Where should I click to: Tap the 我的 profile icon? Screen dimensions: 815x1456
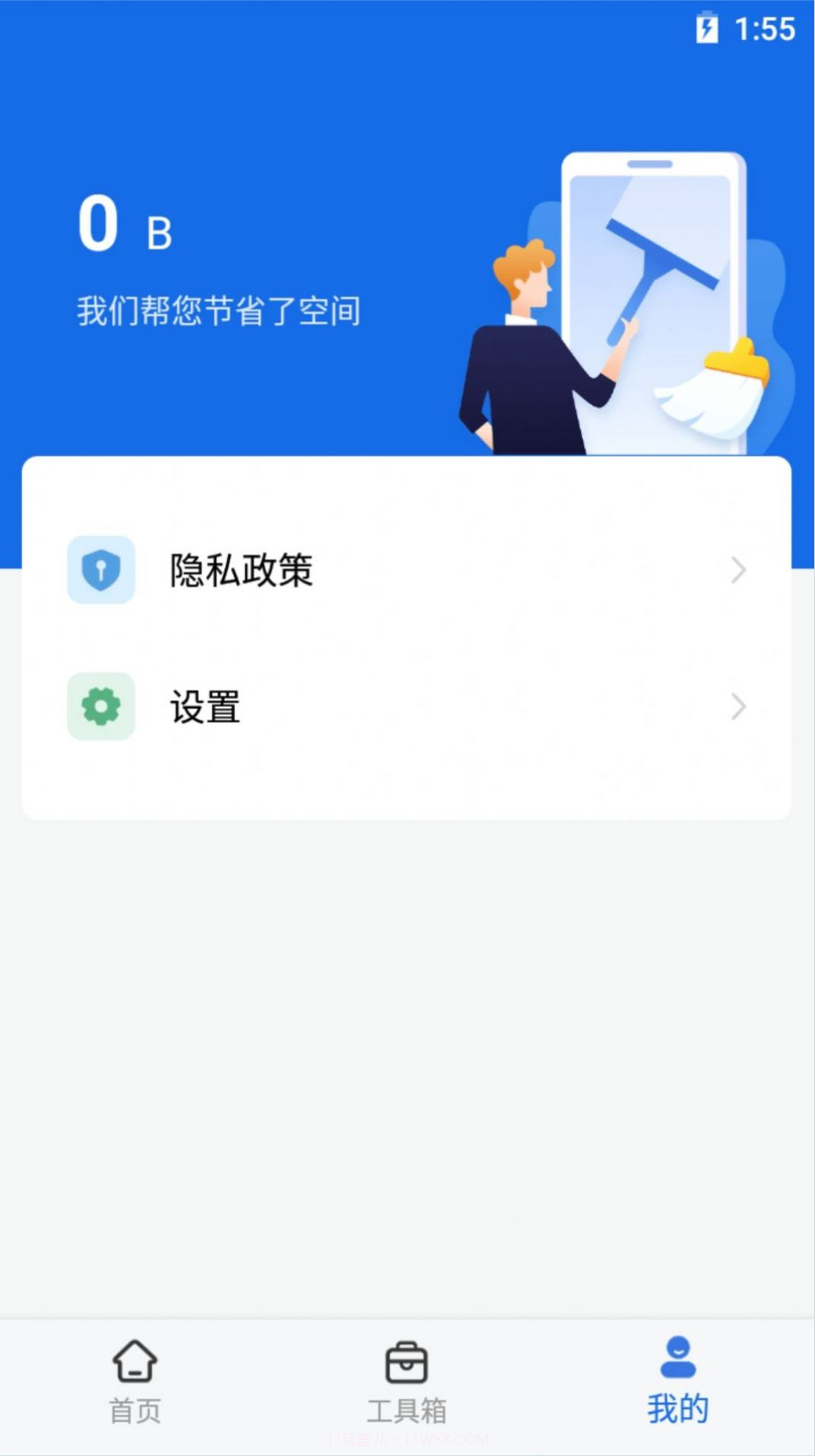tap(679, 1363)
